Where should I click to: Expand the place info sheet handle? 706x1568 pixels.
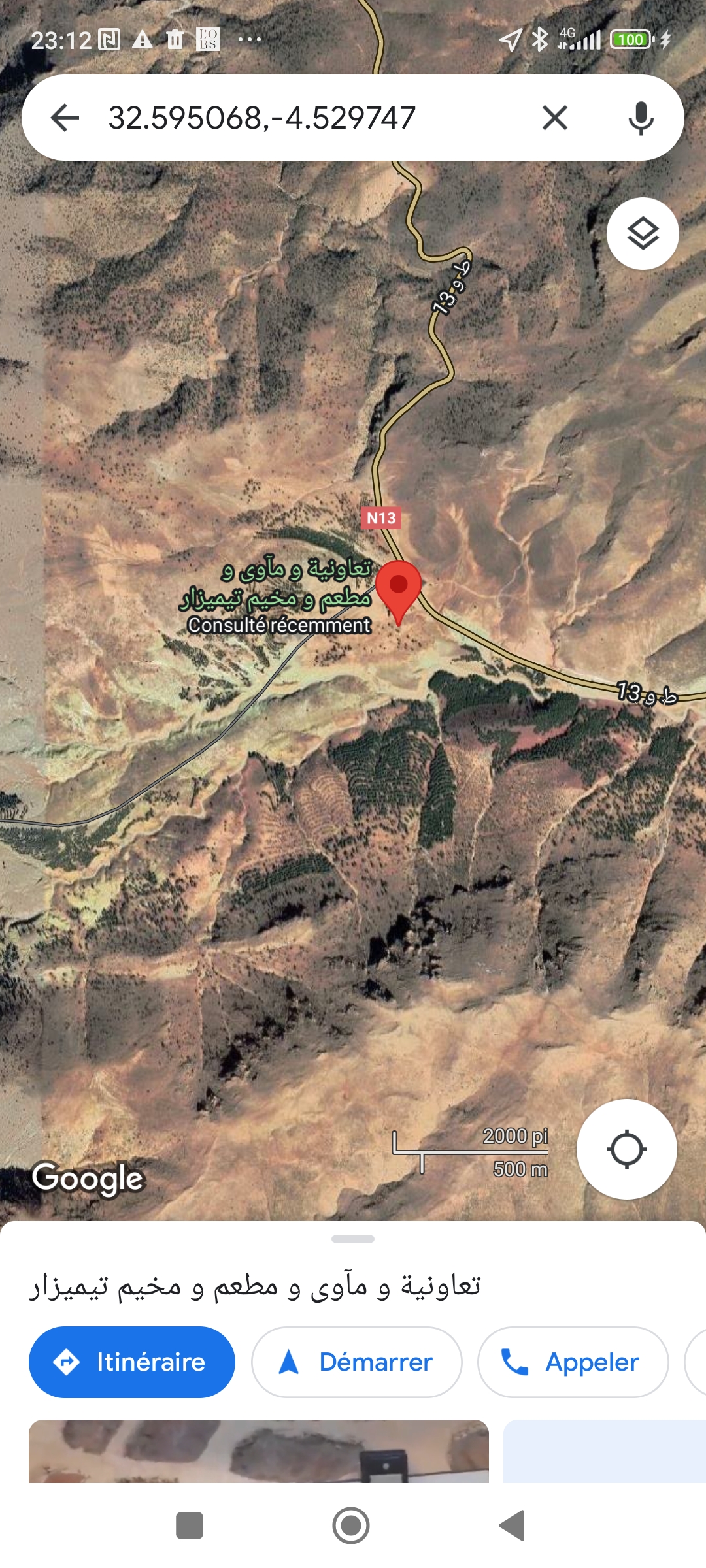[x=353, y=1239]
